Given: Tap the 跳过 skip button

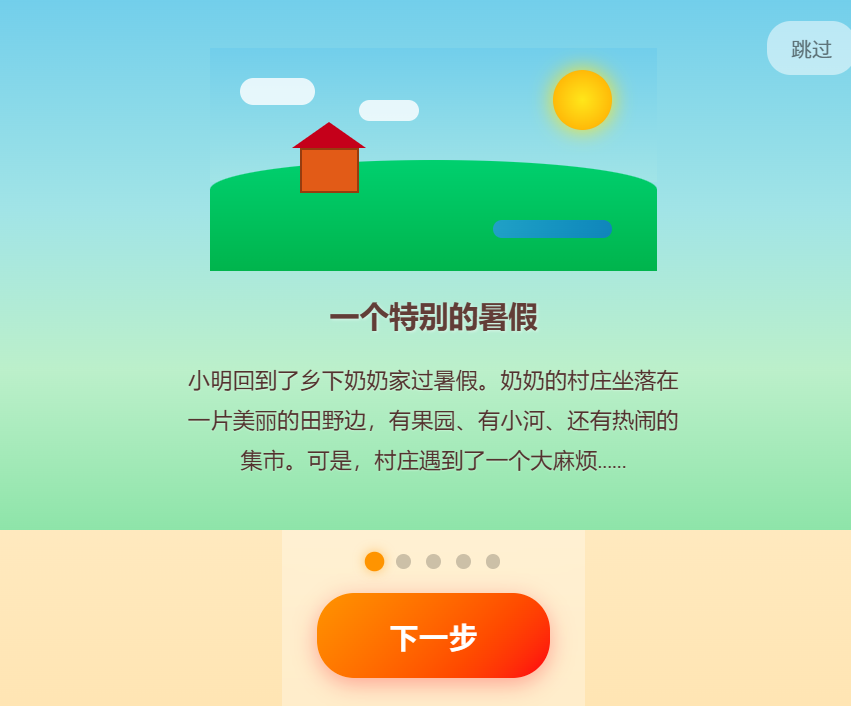Looking at the screenshot, I should (810, 49).
